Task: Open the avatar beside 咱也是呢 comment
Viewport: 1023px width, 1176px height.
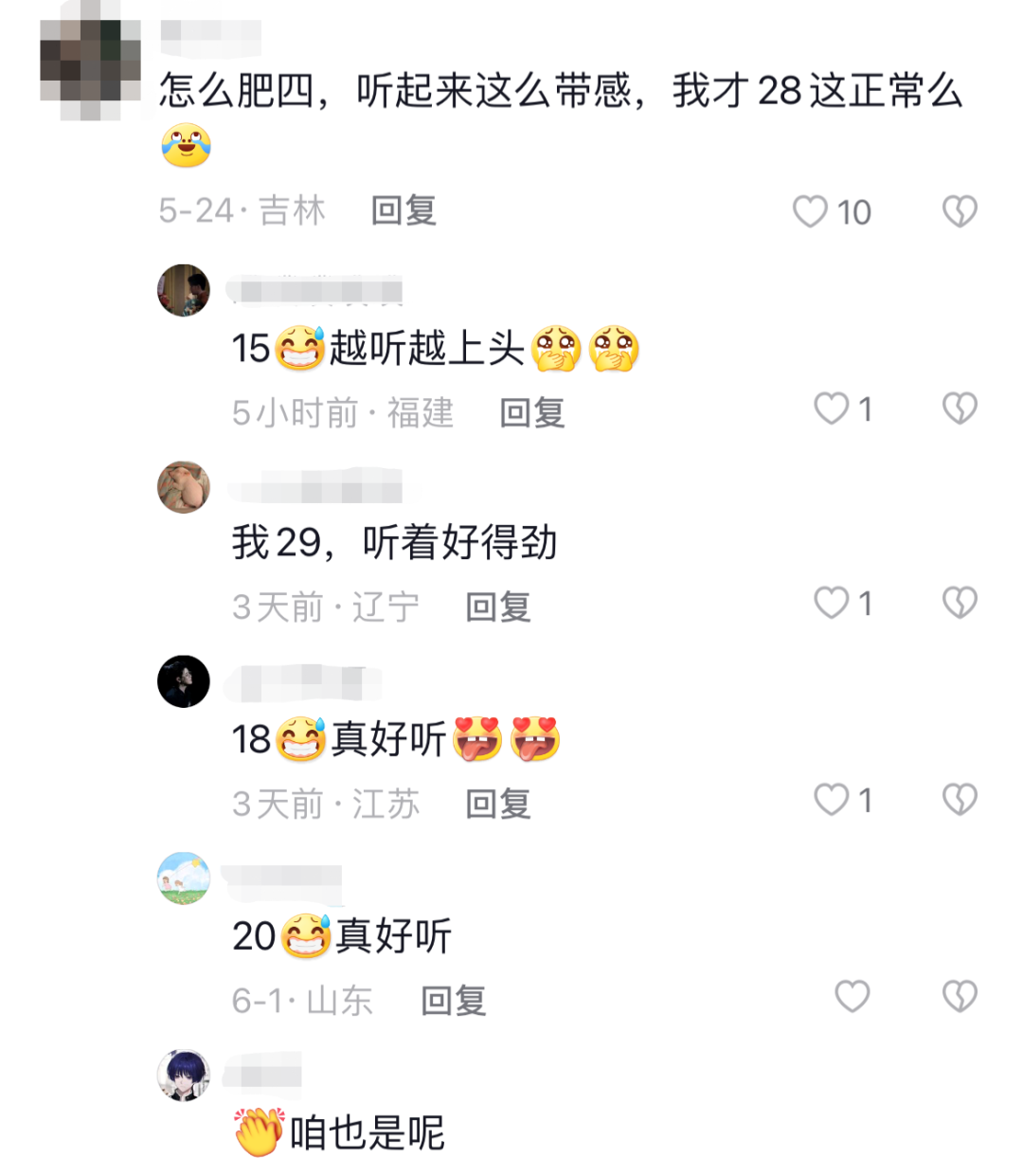Action: click(x=184, y=1075)
